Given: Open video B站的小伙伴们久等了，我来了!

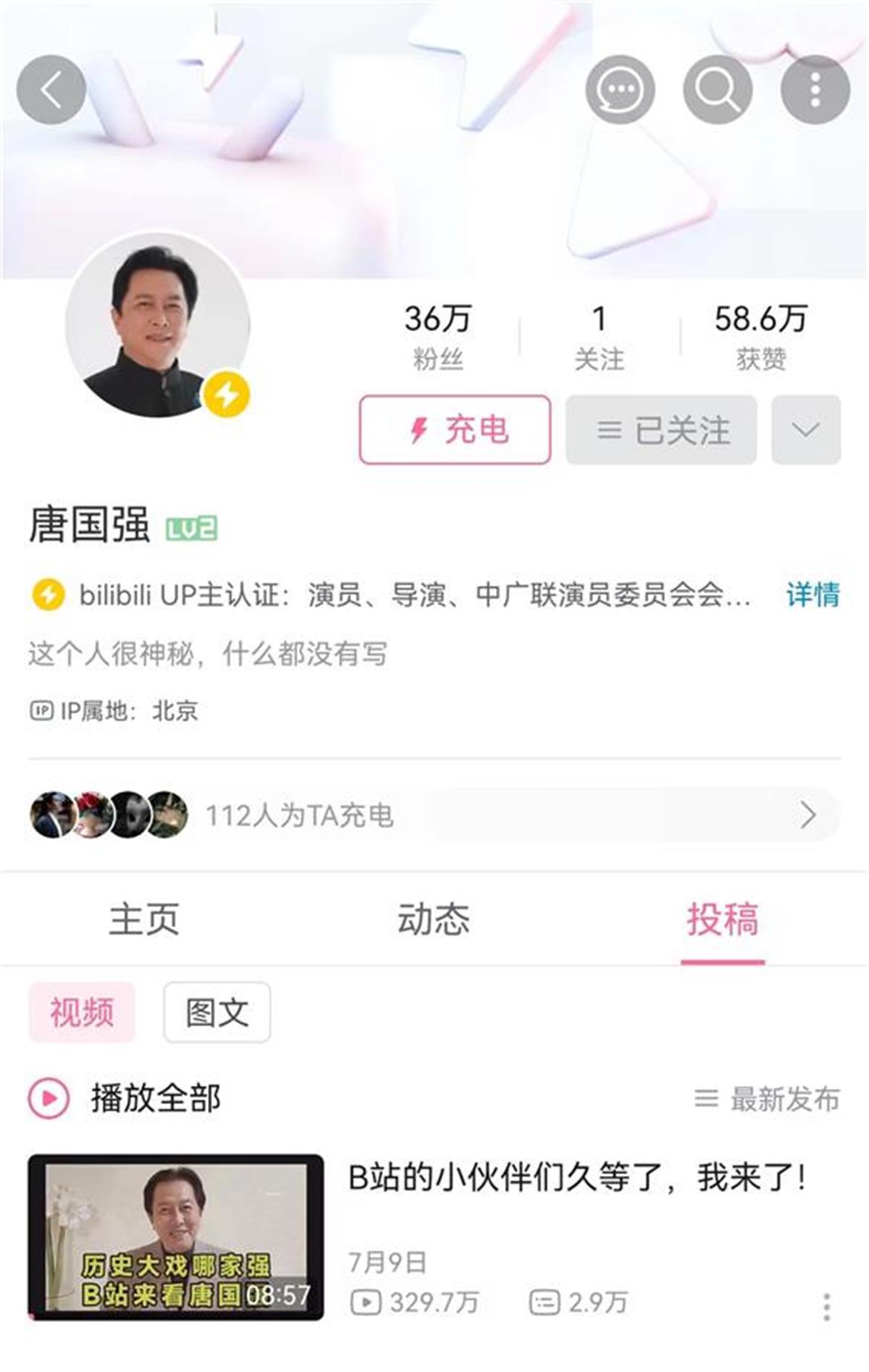Looking at the screenshot, I should (x=576, y=1178).
